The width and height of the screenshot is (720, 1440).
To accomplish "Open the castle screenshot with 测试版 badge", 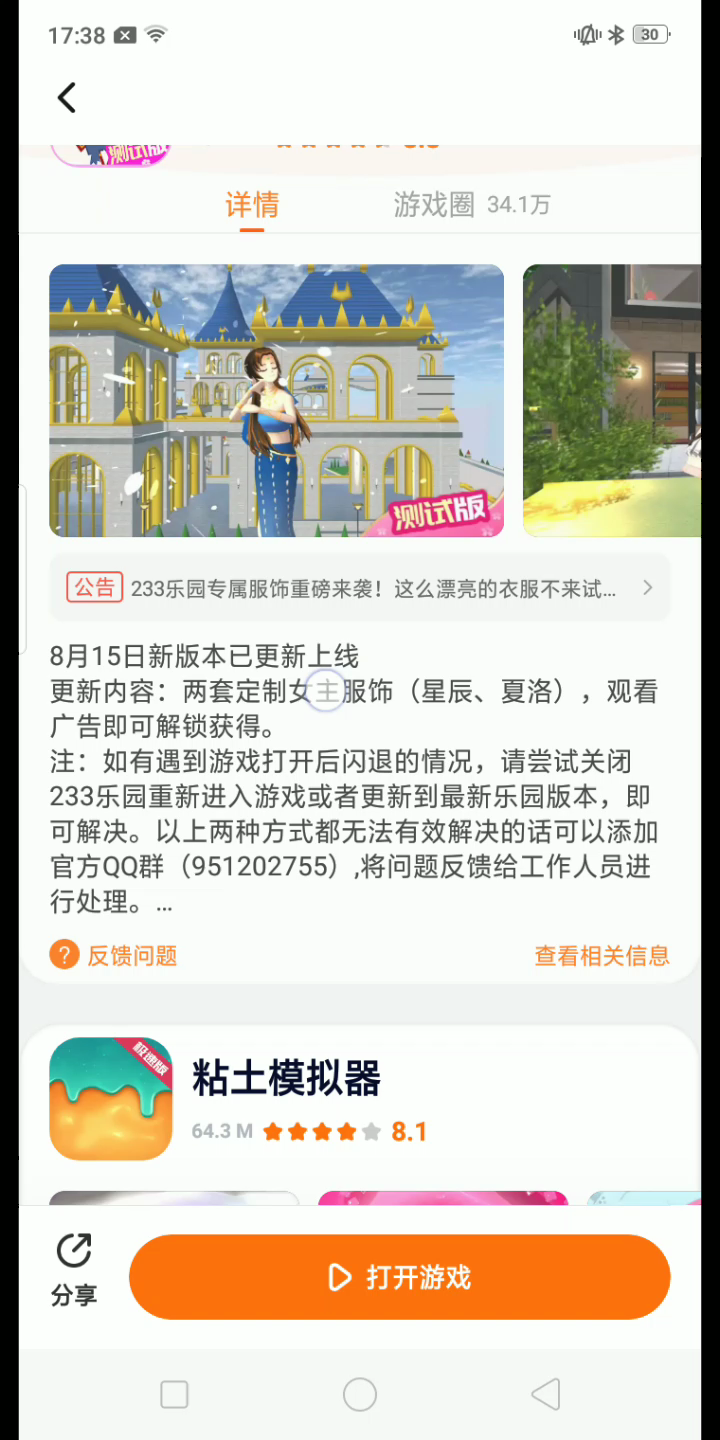I will click(x=276, y=400).
